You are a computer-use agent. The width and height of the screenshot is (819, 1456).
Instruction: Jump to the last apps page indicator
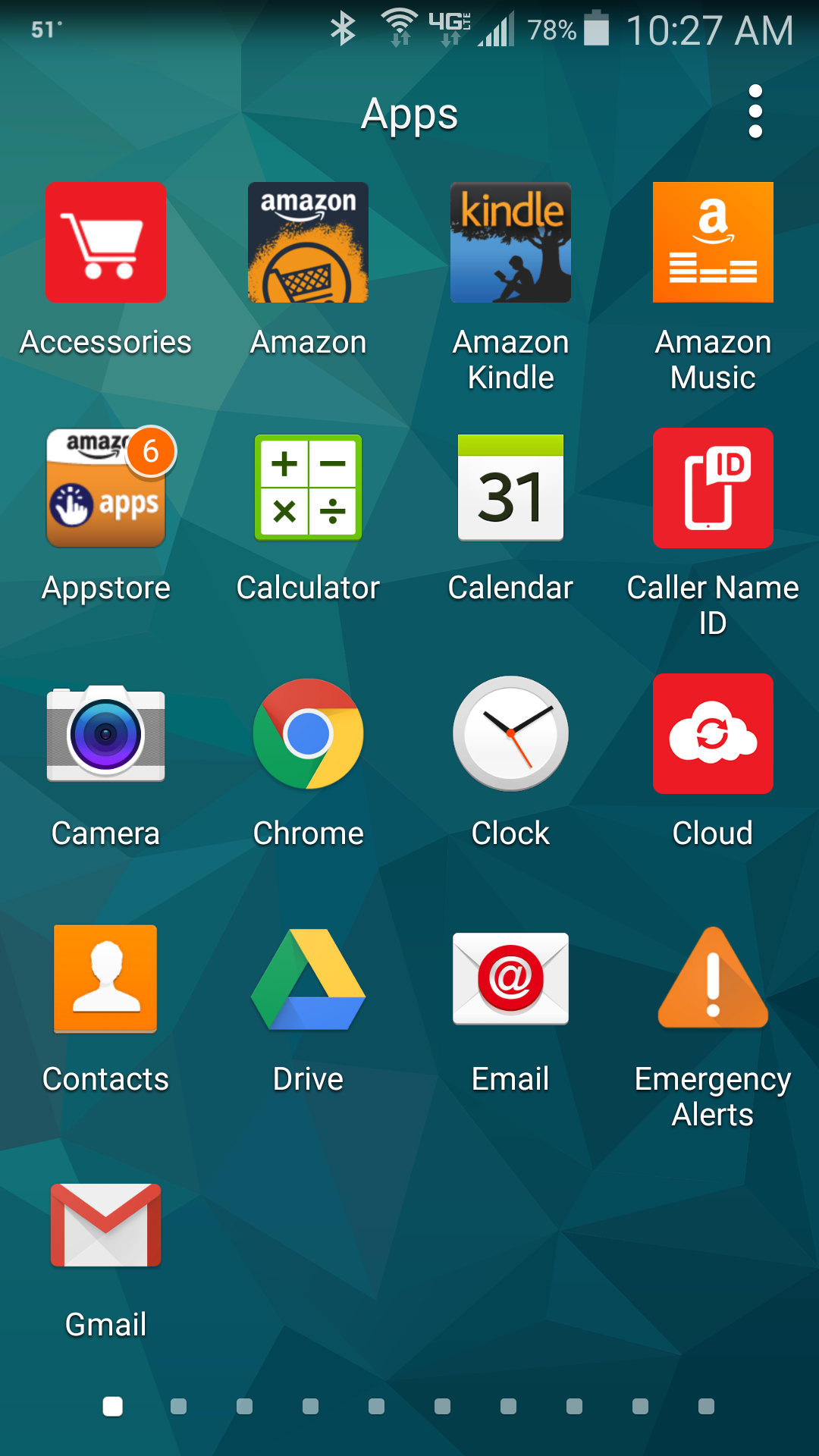[706, 1407]
